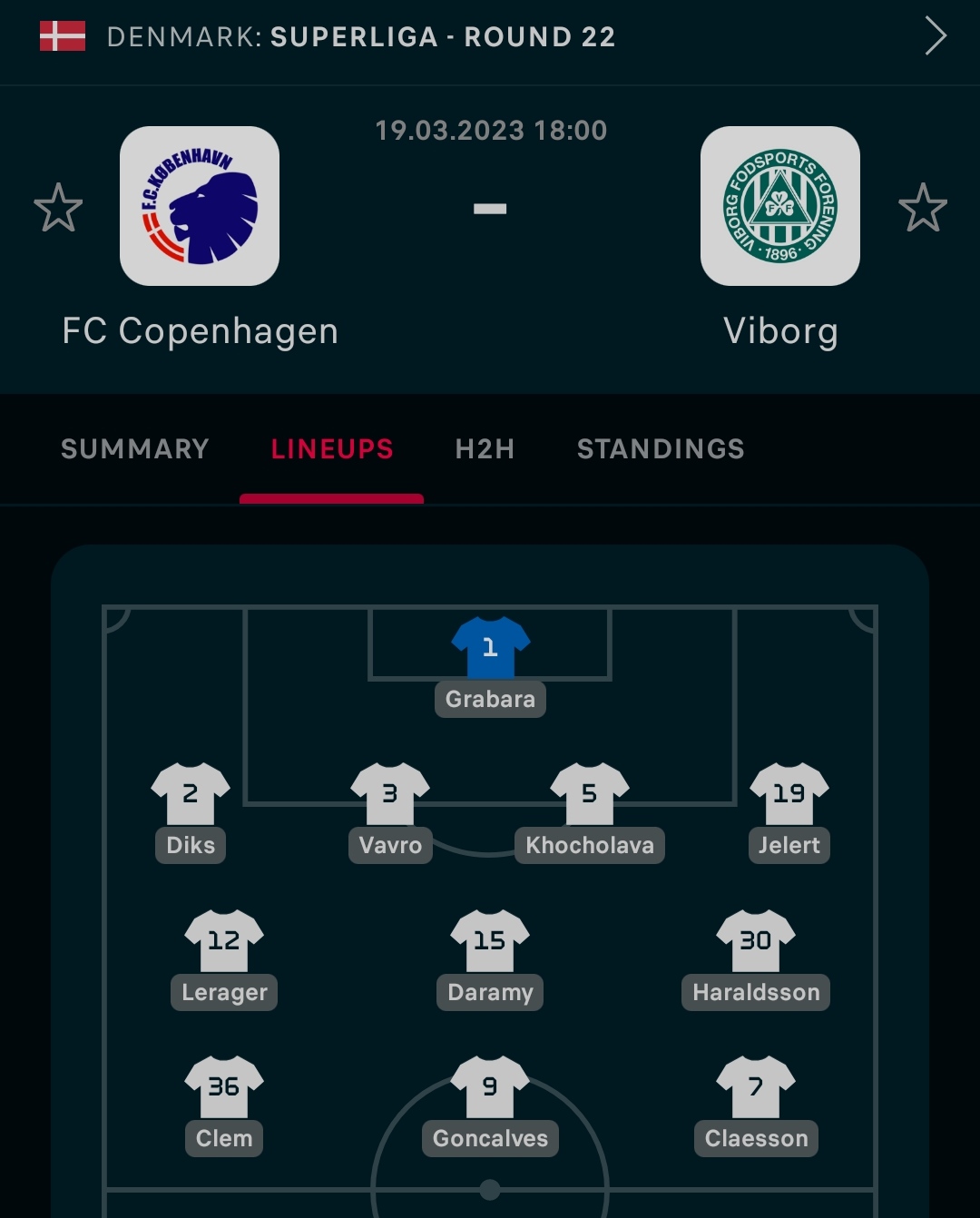Image resolution: width=980 pixels, height=1218 pixels.
Task: Open Haraldsson's player profile
Action: click(756, 959)
